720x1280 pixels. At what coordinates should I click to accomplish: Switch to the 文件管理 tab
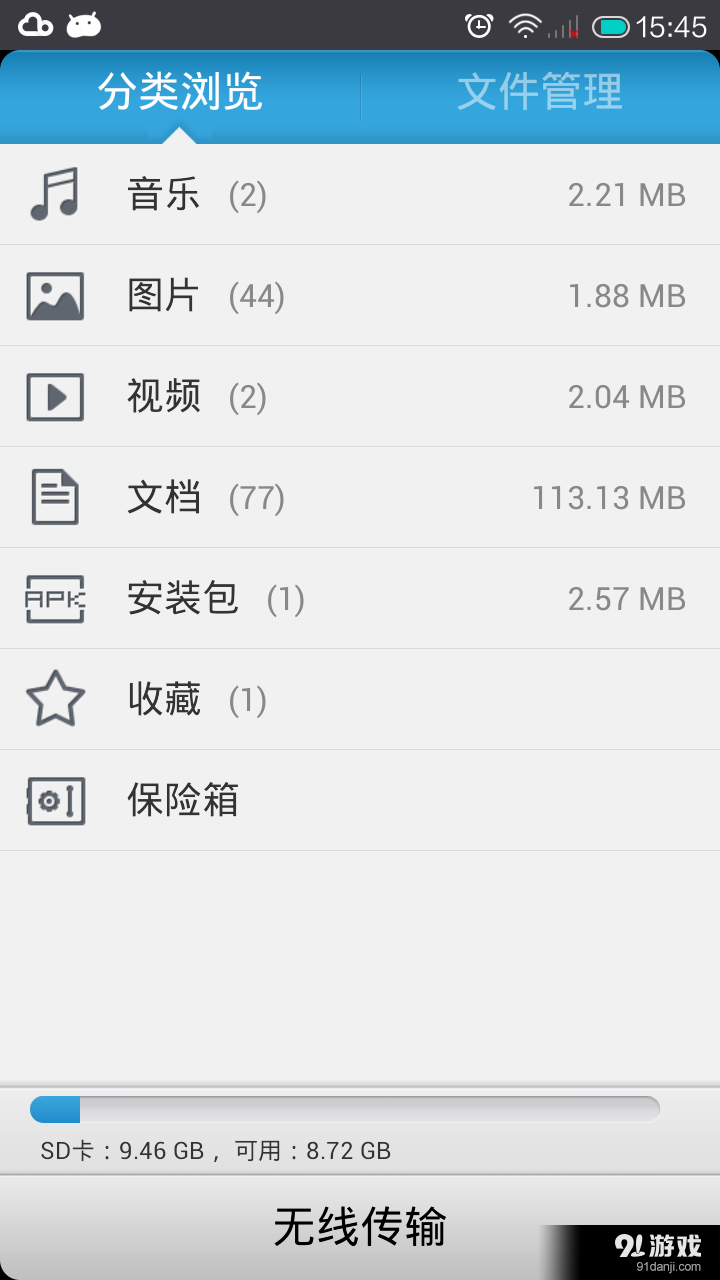[x=540, y=93]
